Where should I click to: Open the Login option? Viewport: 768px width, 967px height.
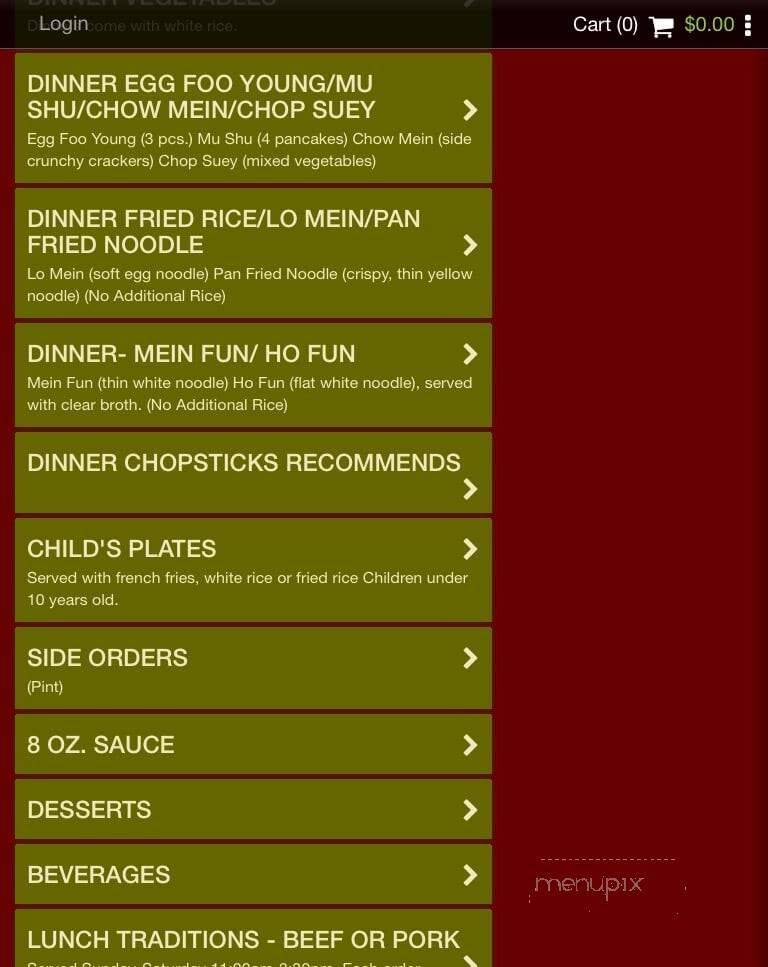(x=63, y=23)
